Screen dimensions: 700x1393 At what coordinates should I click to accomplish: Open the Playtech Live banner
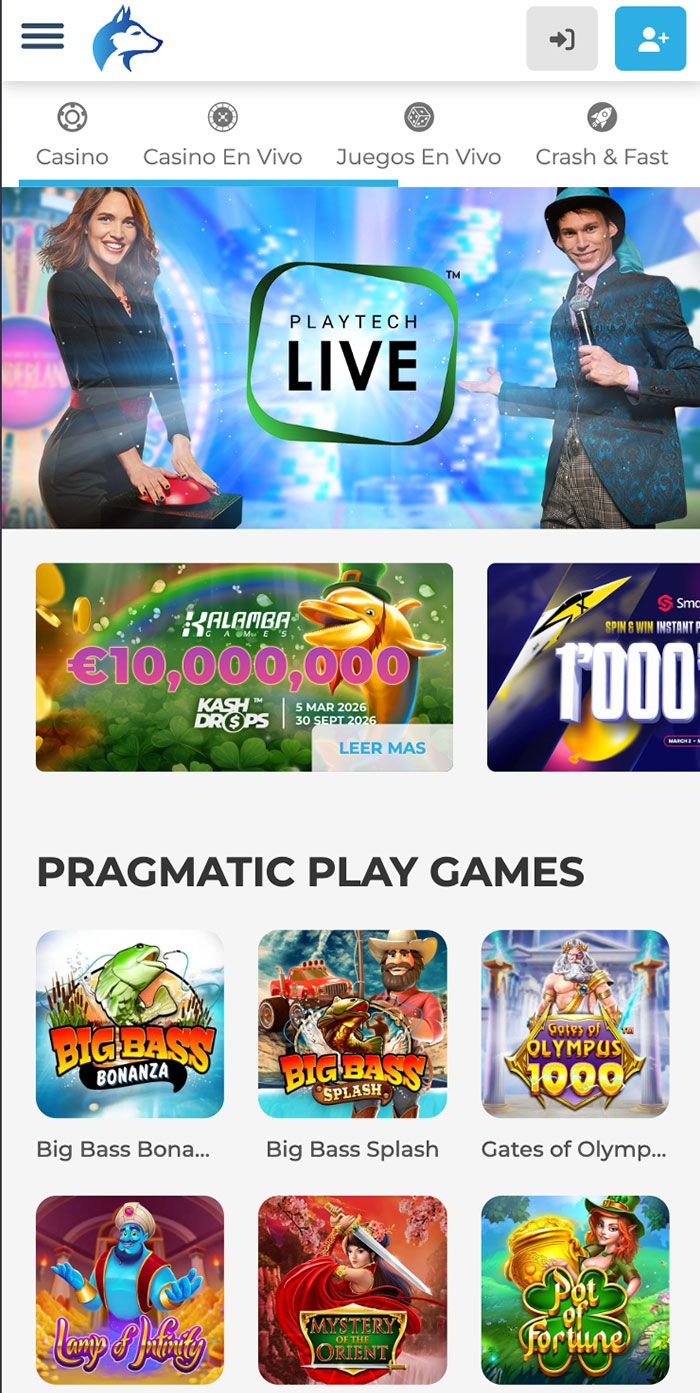[x=350, y=357]
